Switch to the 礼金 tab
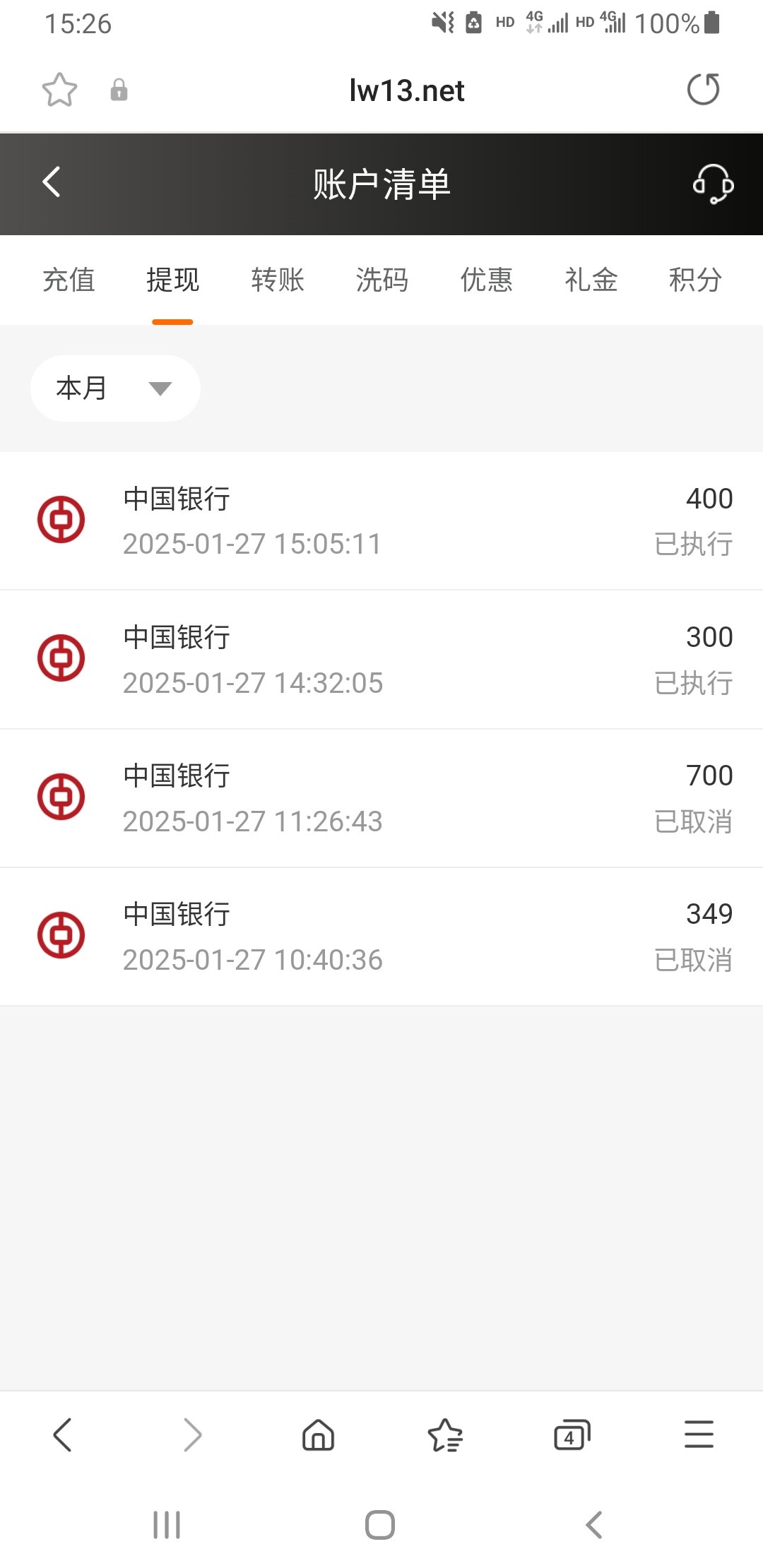The image size is (763, 1568). pos(591,280)
